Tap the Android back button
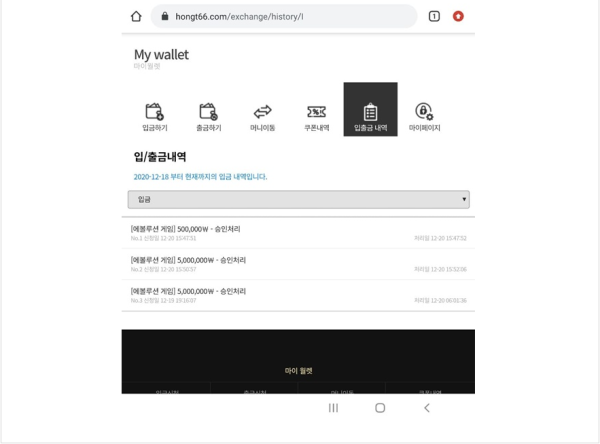The height and width of the screenshot is (444, 600). 427,408
